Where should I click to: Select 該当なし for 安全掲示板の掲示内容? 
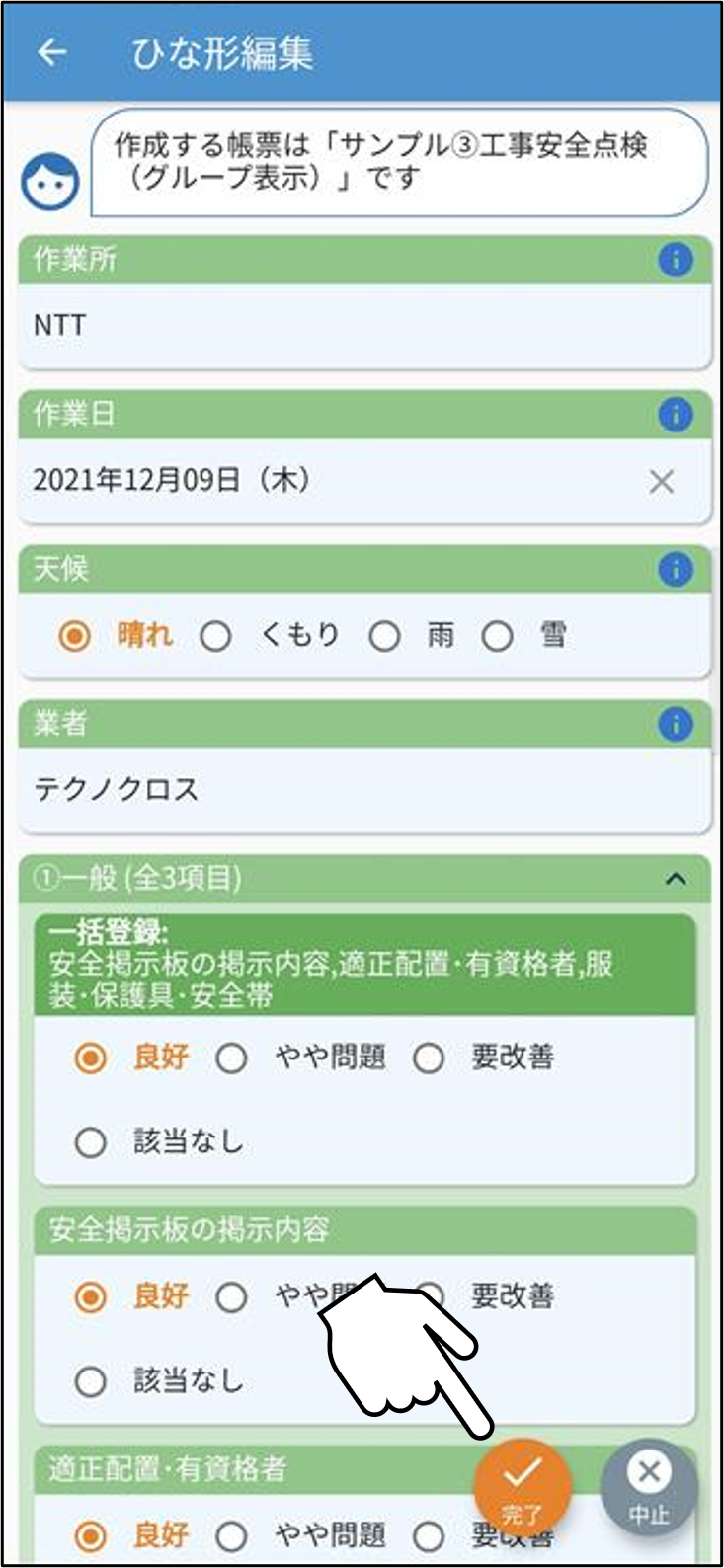pyautogui.click(x=159, y=1381)
